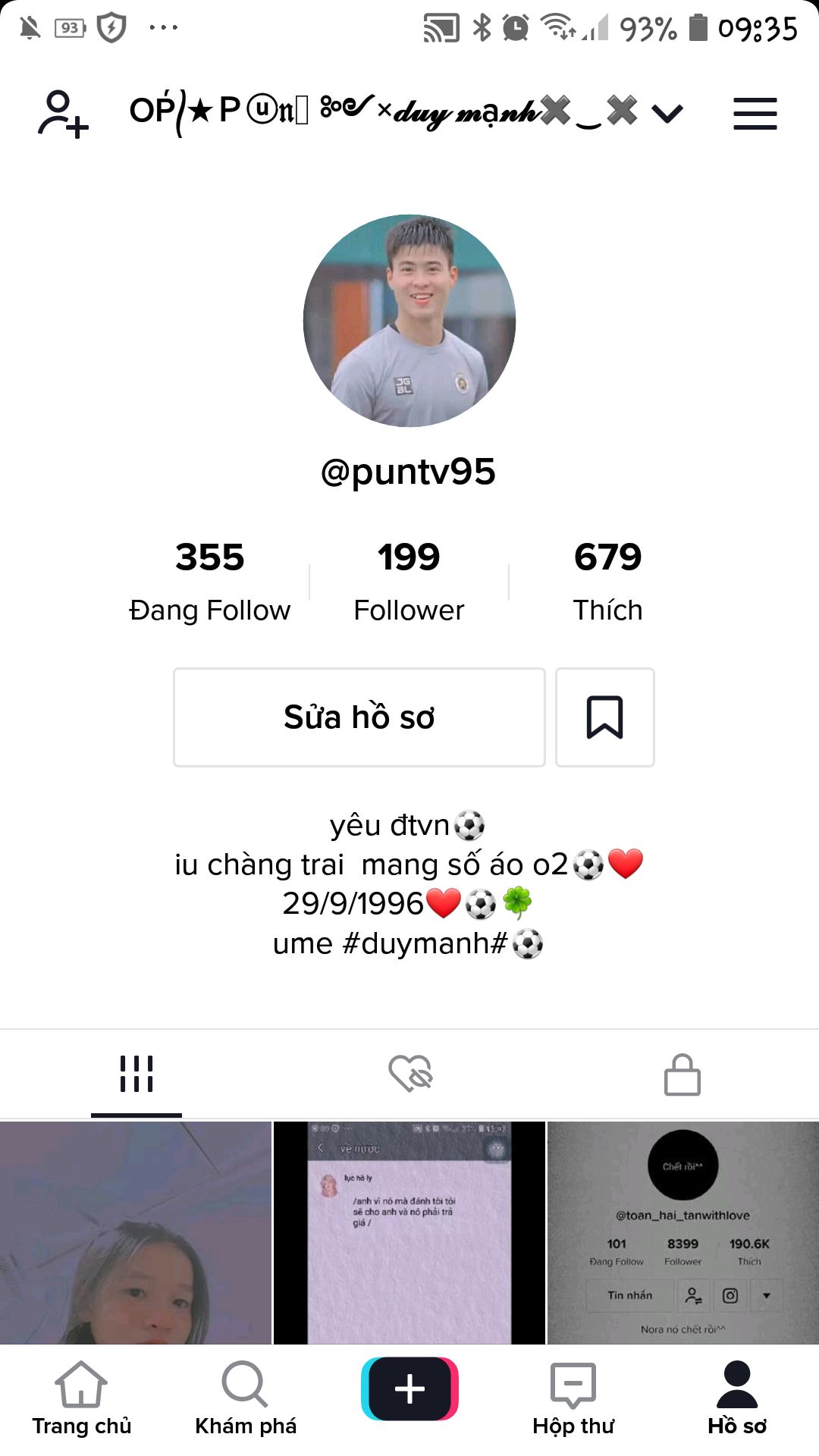
Task: Switch to the private videos lock tab
Action: pyautogui.click(x=682, y=1074)
